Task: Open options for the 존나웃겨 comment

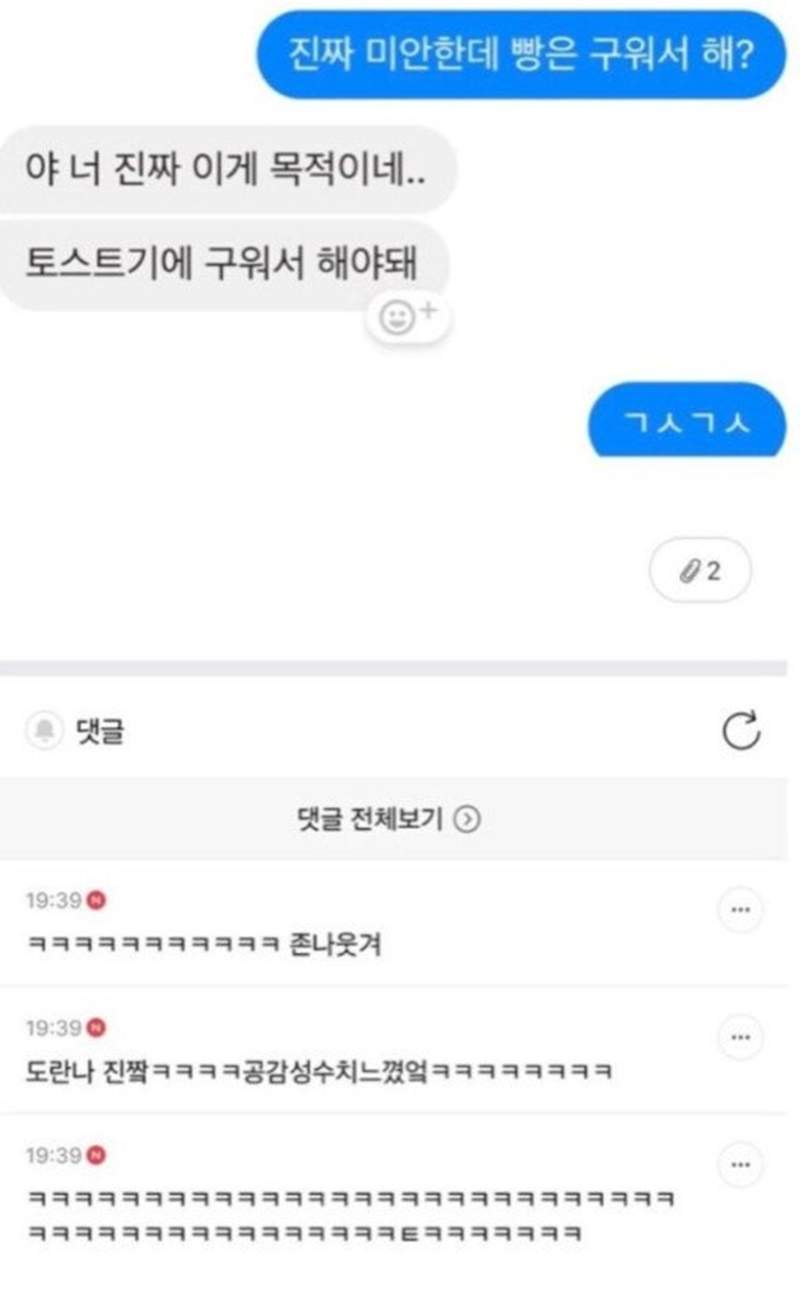Action: [x=740, y=910]
